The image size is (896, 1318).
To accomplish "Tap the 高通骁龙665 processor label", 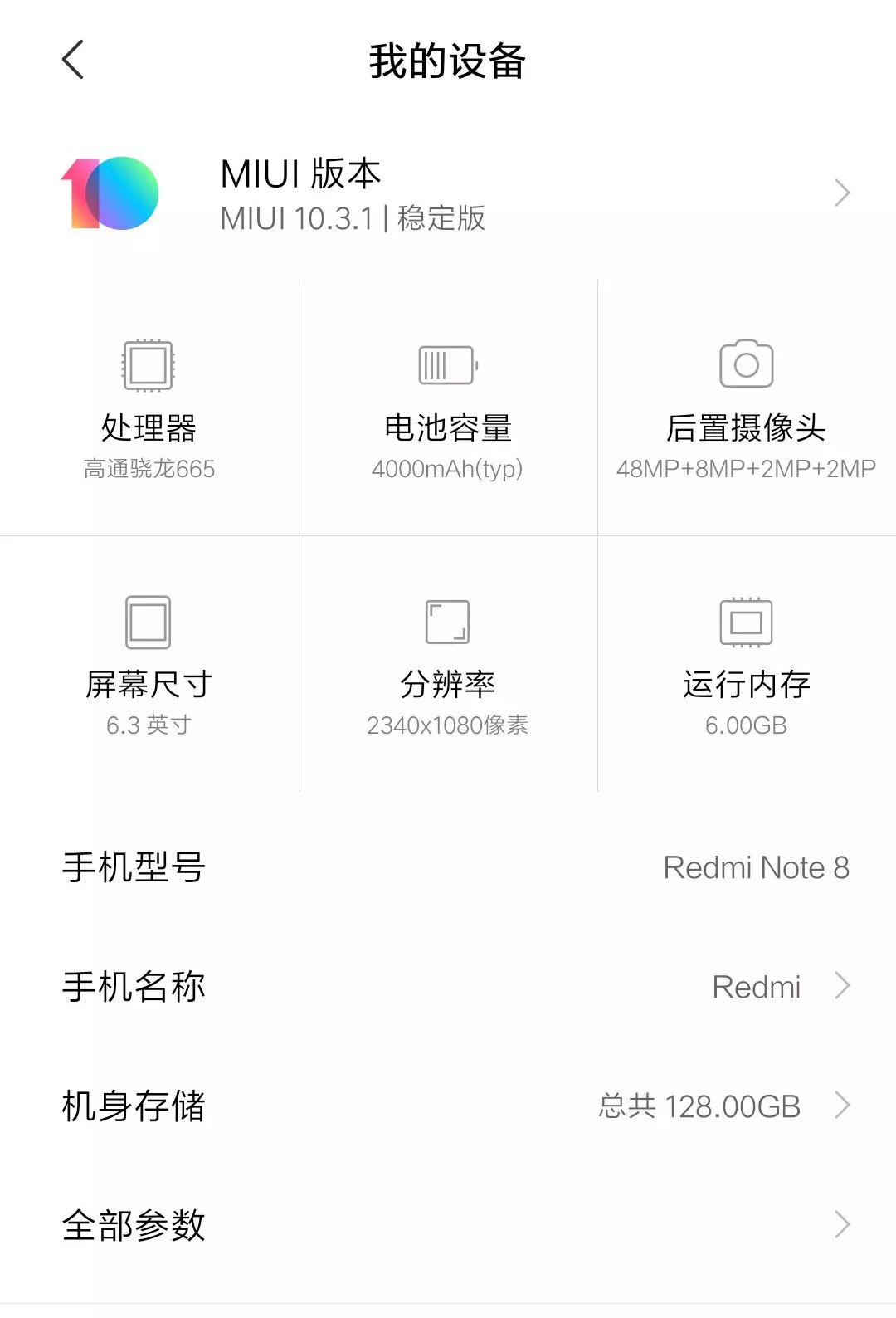I will (147, 469).
